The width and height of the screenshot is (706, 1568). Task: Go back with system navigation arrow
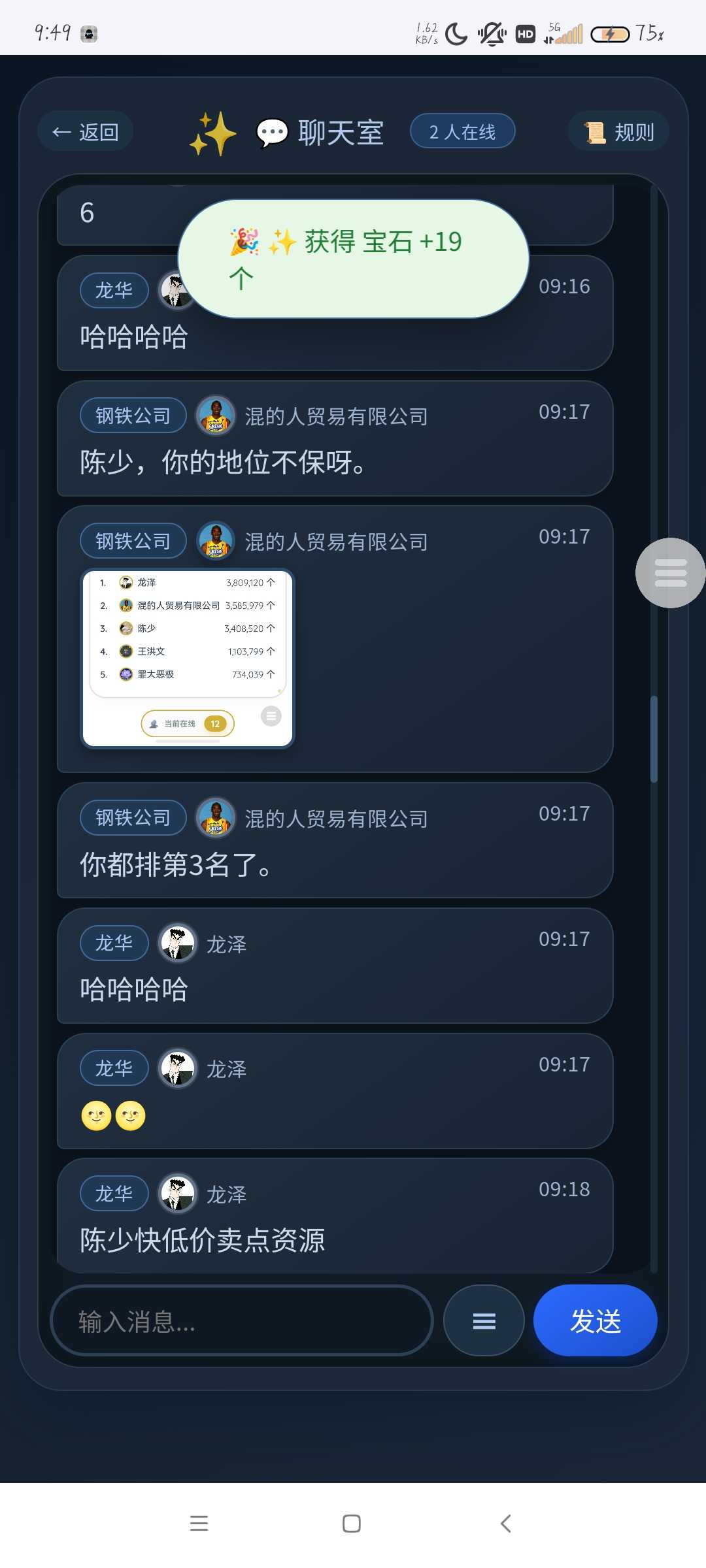coord(505,1524)
